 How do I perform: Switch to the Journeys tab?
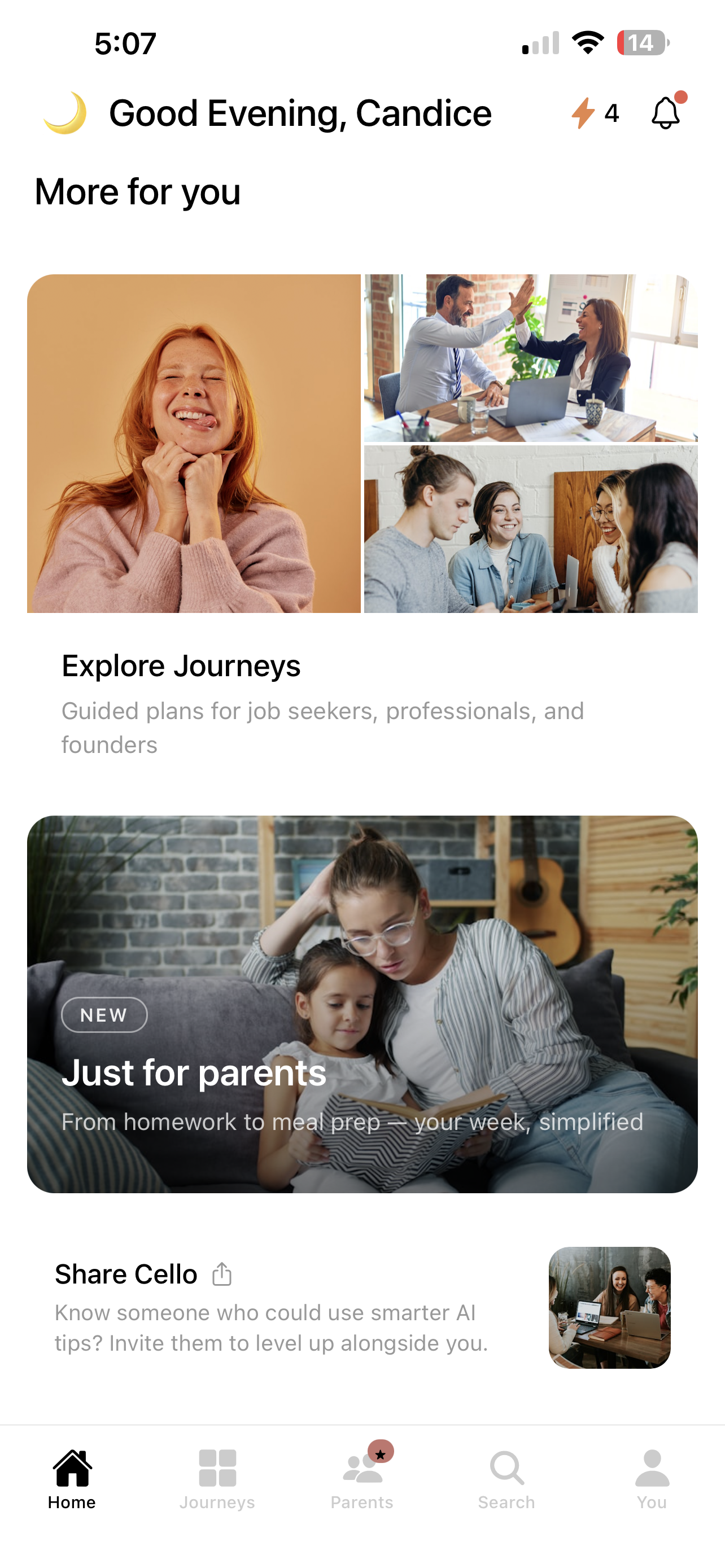pos(217,1479)
